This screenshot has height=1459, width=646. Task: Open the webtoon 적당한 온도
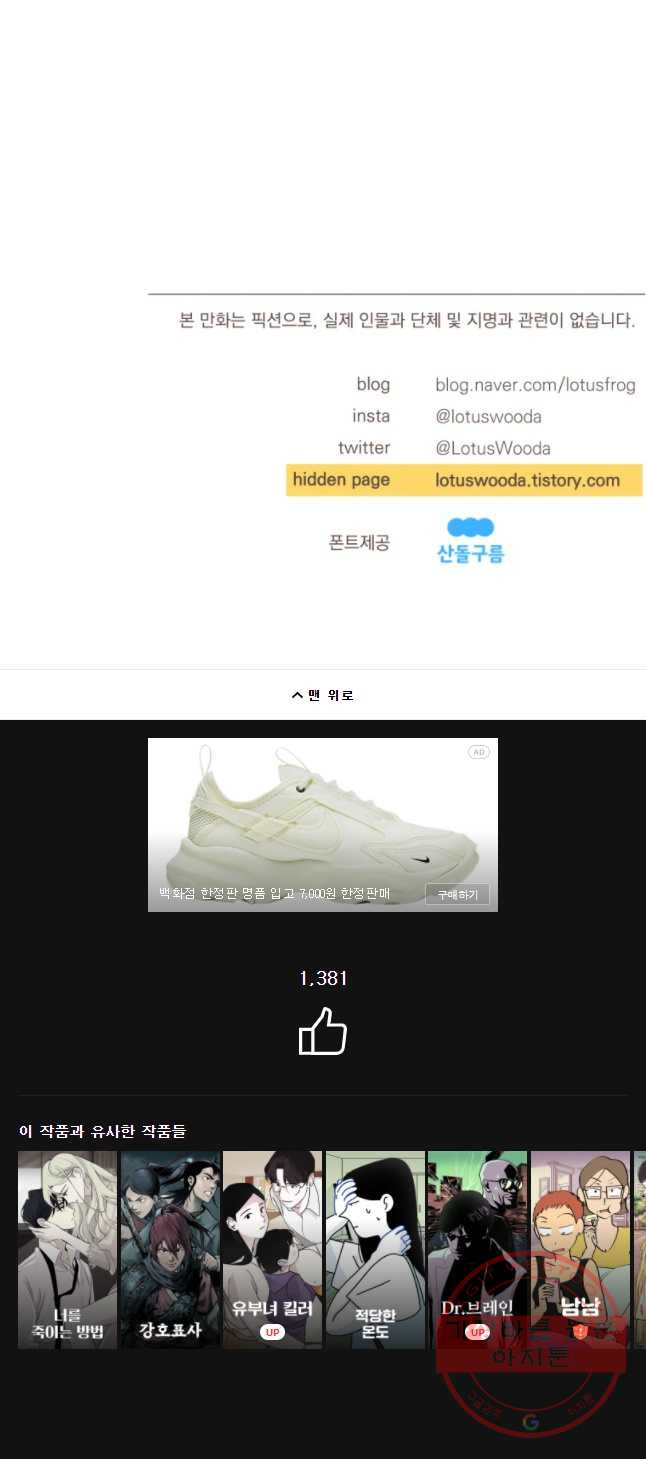tap(375, 1249)
